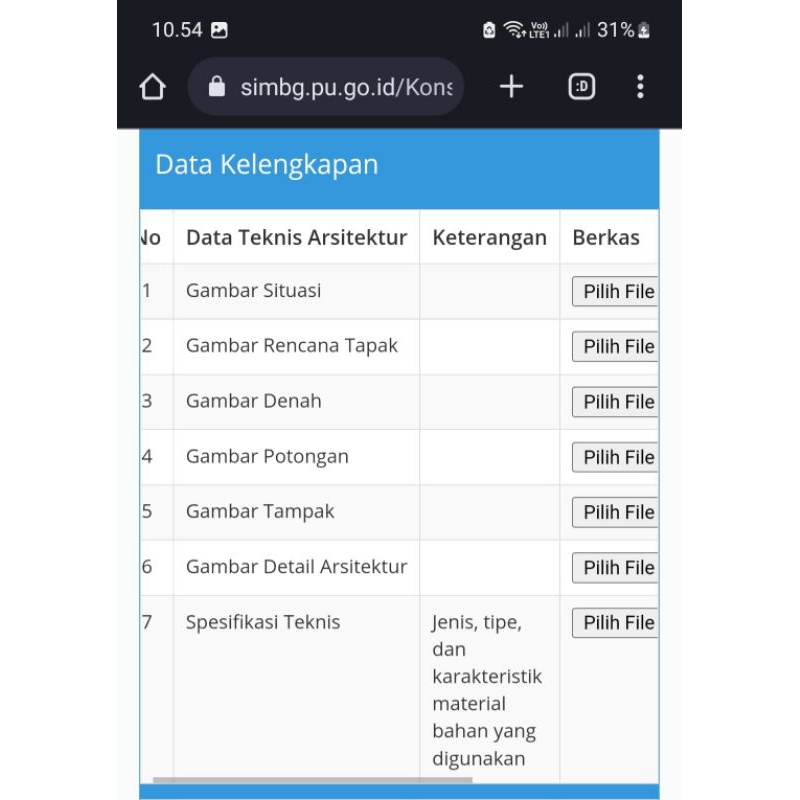Choose a file for Gambar Rencana Tapak
Screen dimensions: 800x800
coord(616,346)
